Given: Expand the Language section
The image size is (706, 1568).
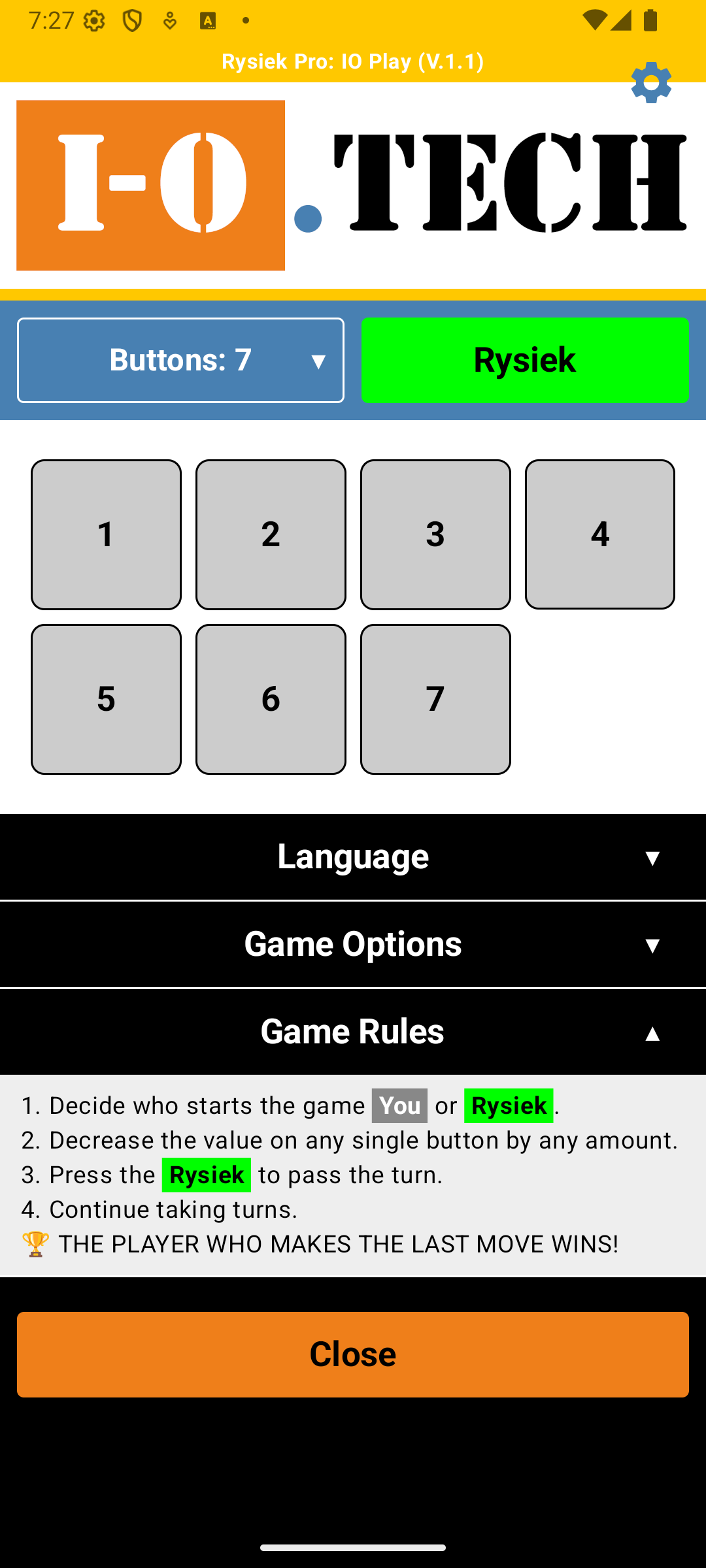Looking at the screenshot, I should click(x=353, y=857).
